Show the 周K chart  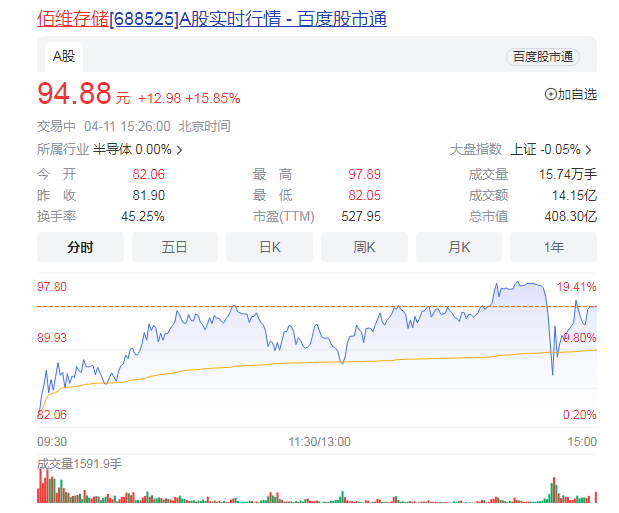coord(364,247)
